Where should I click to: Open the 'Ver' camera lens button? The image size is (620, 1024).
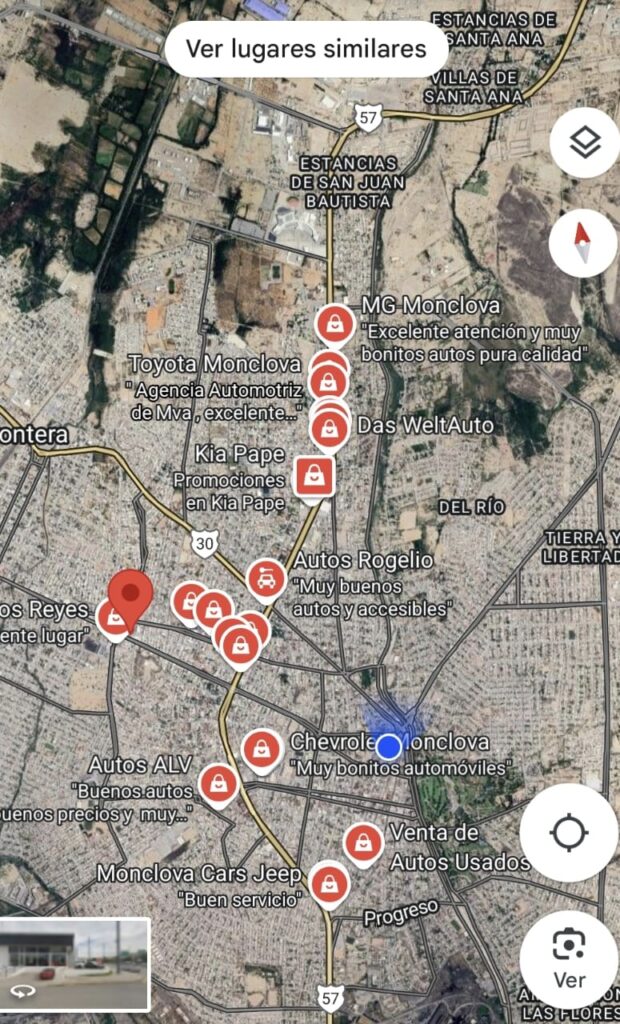569,958
